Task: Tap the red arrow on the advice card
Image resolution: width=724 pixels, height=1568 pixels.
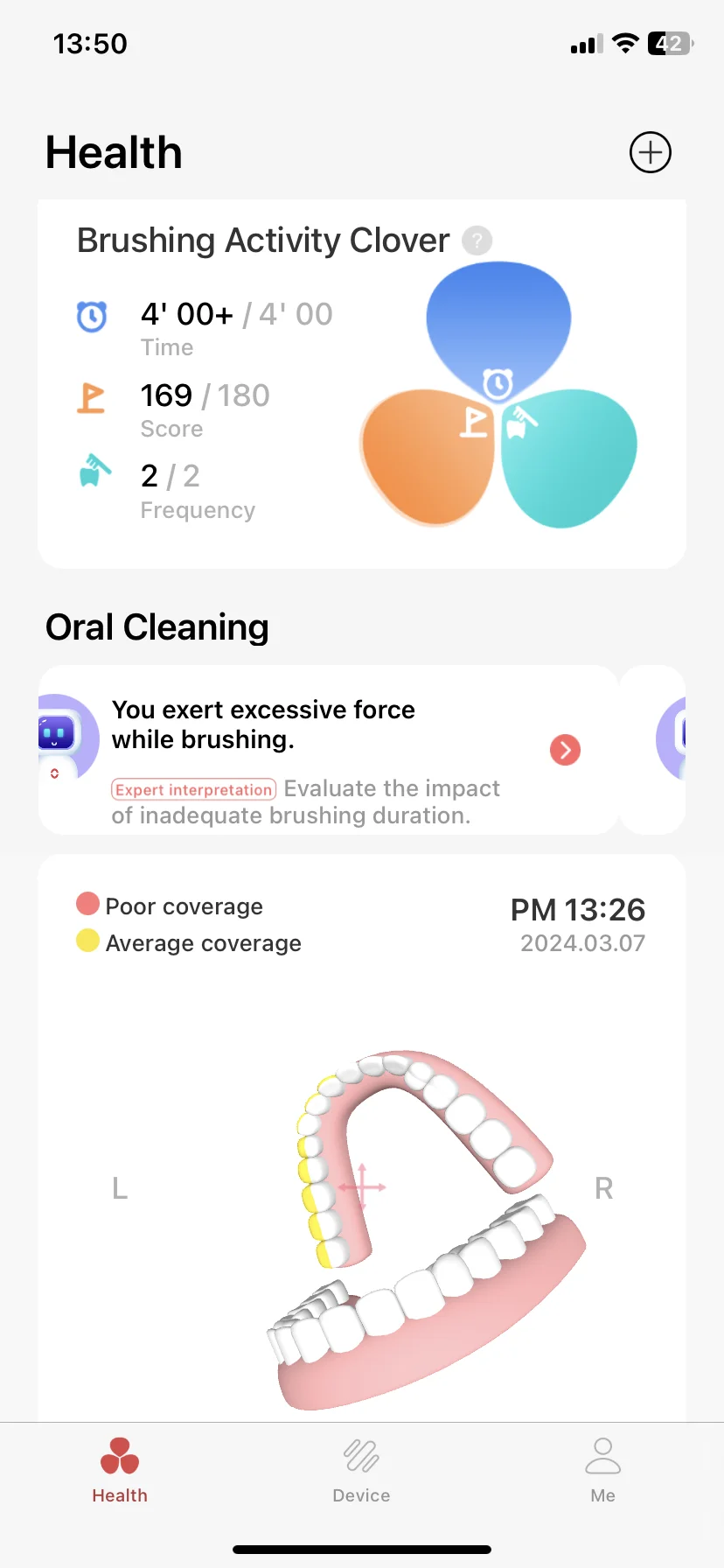Action: (x=565, y=750)
